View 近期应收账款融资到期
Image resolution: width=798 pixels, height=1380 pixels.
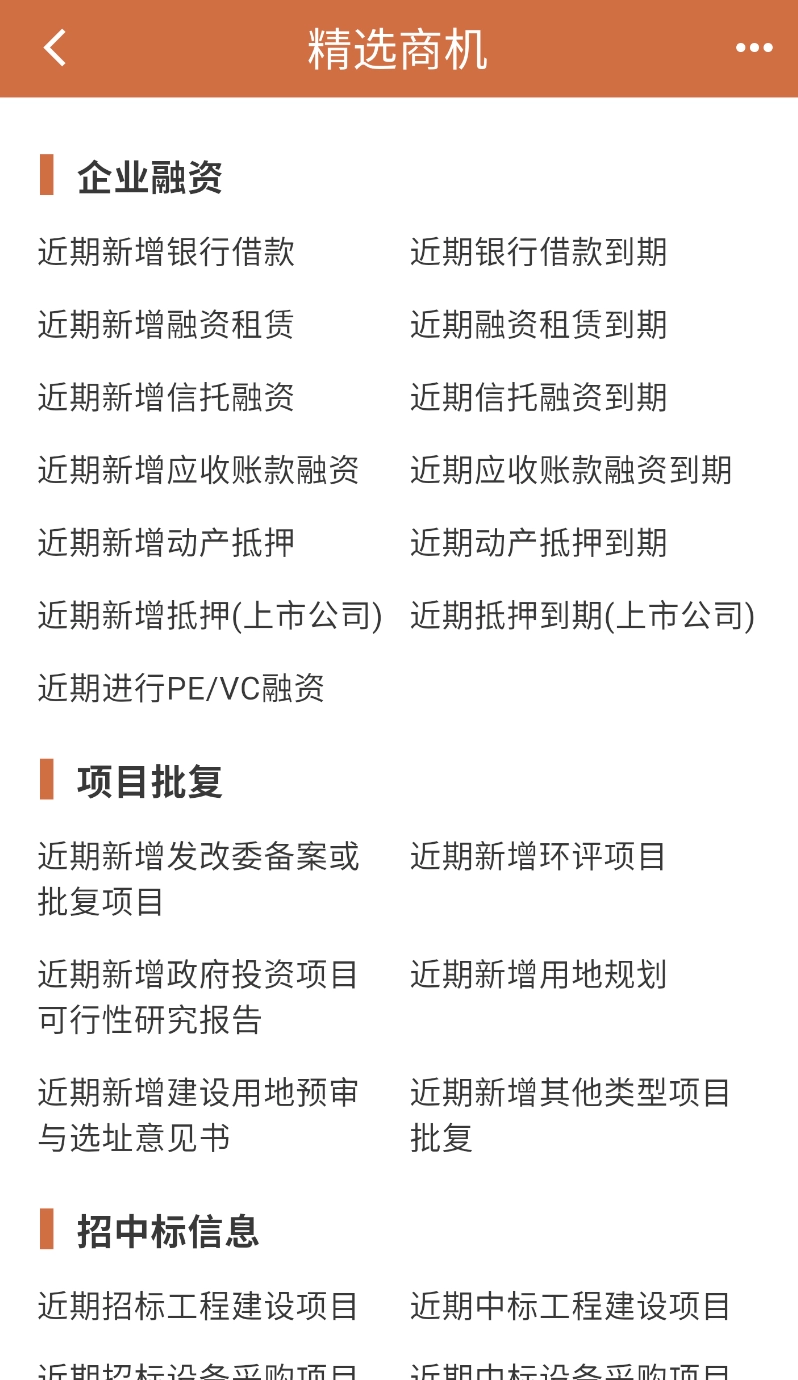pyautogui.click(x=570, y=471)
